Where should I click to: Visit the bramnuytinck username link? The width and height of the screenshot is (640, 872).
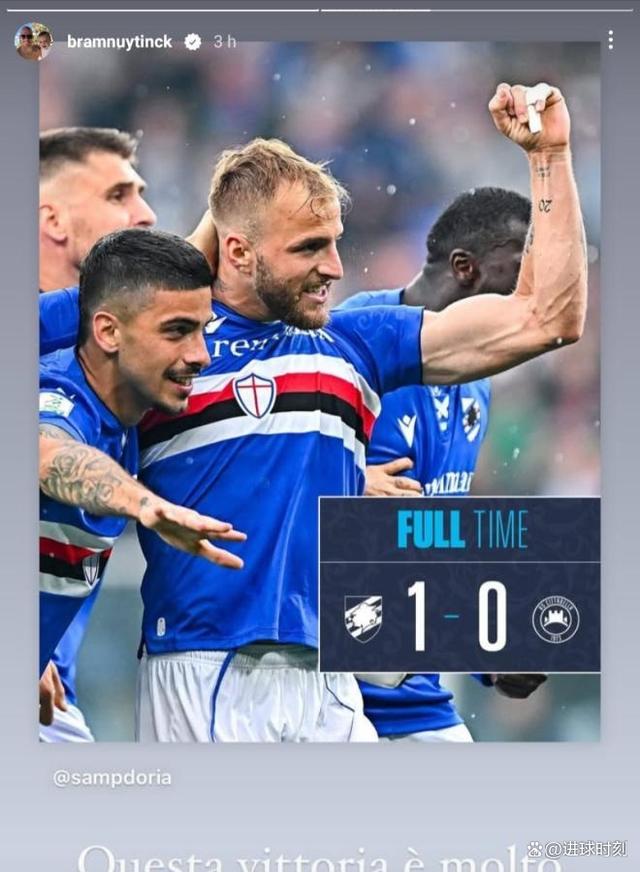[x=119, y=42]
